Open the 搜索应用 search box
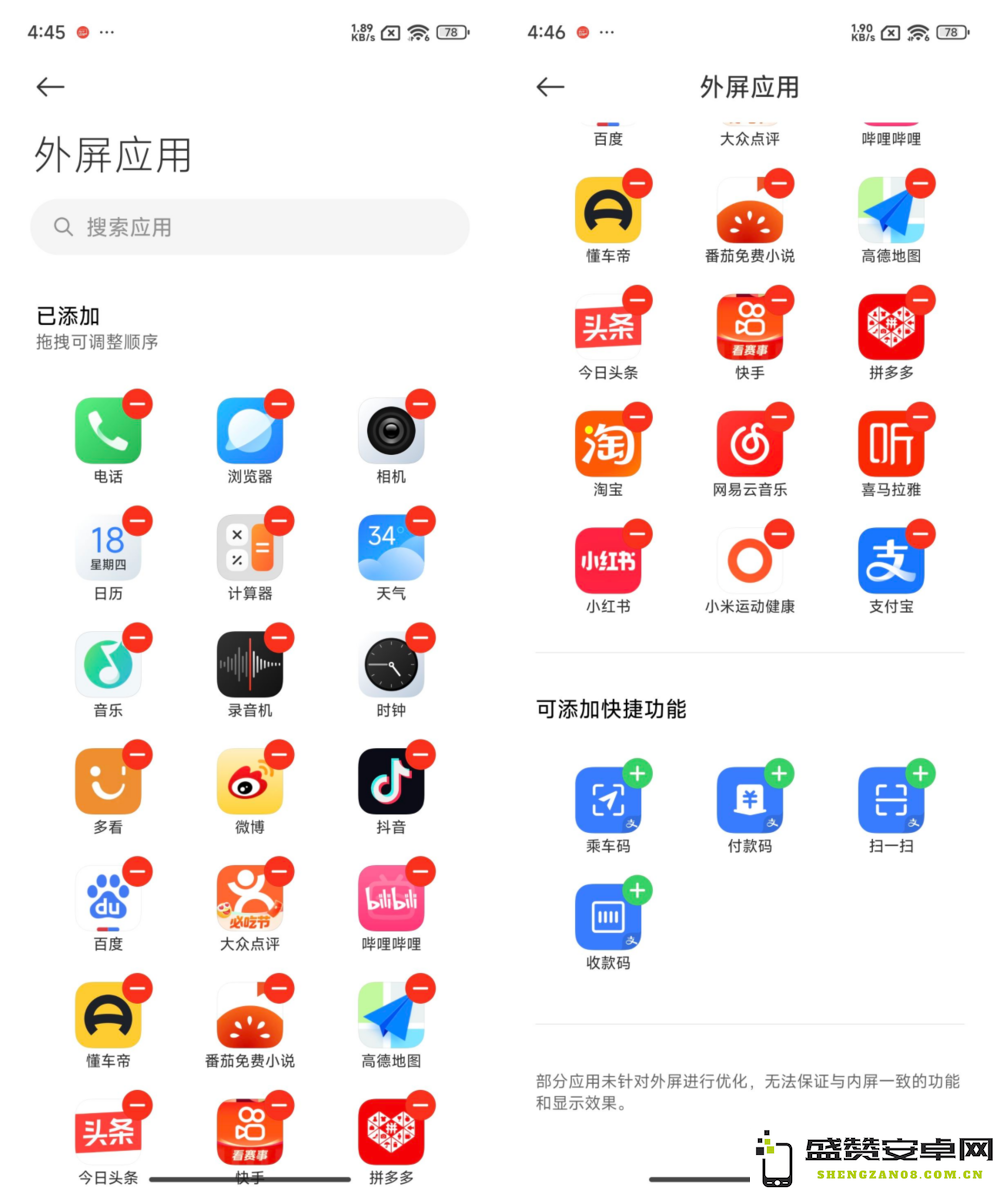1000x1190 pixels. (x=250, y=227)
